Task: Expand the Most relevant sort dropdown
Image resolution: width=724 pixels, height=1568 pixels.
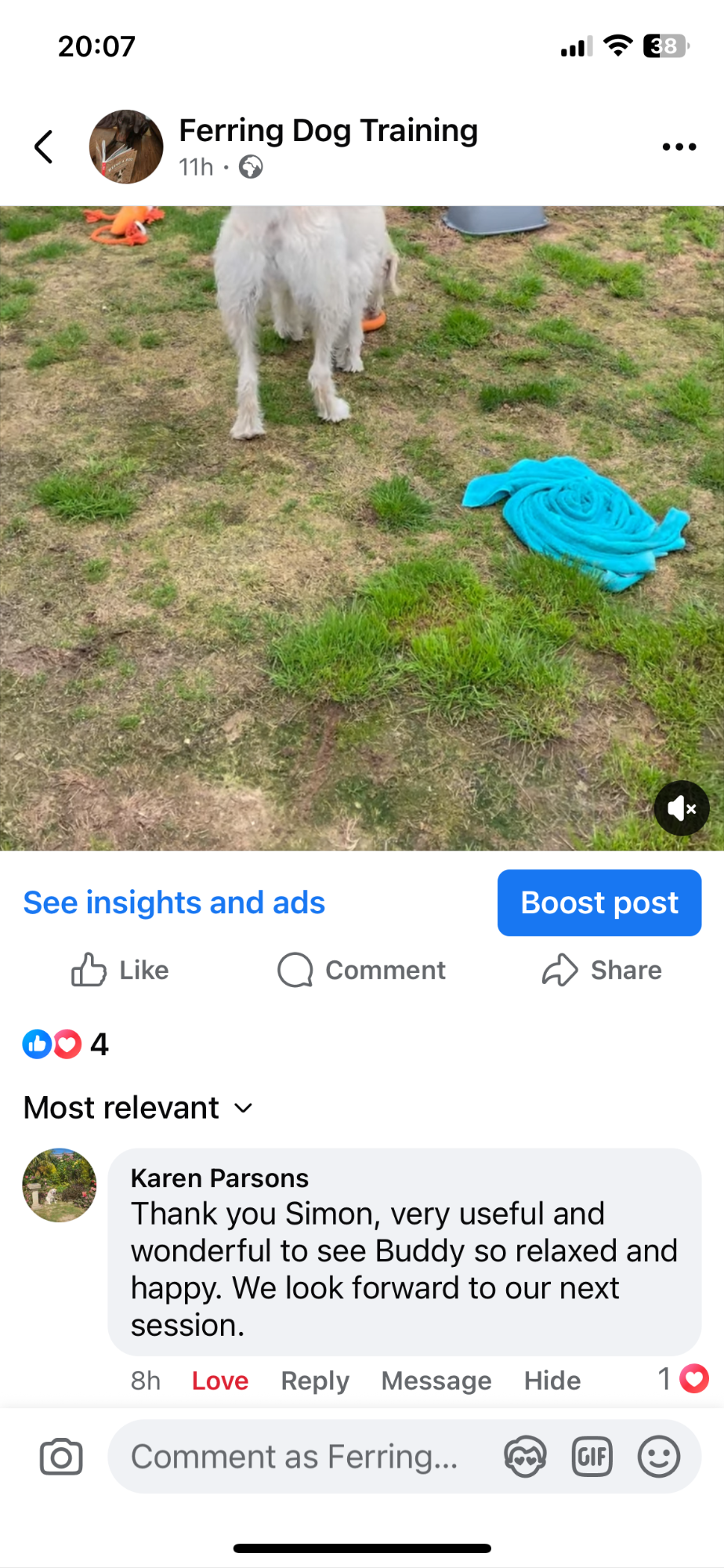Action: pyautogui.click(x=139, y=1108)
